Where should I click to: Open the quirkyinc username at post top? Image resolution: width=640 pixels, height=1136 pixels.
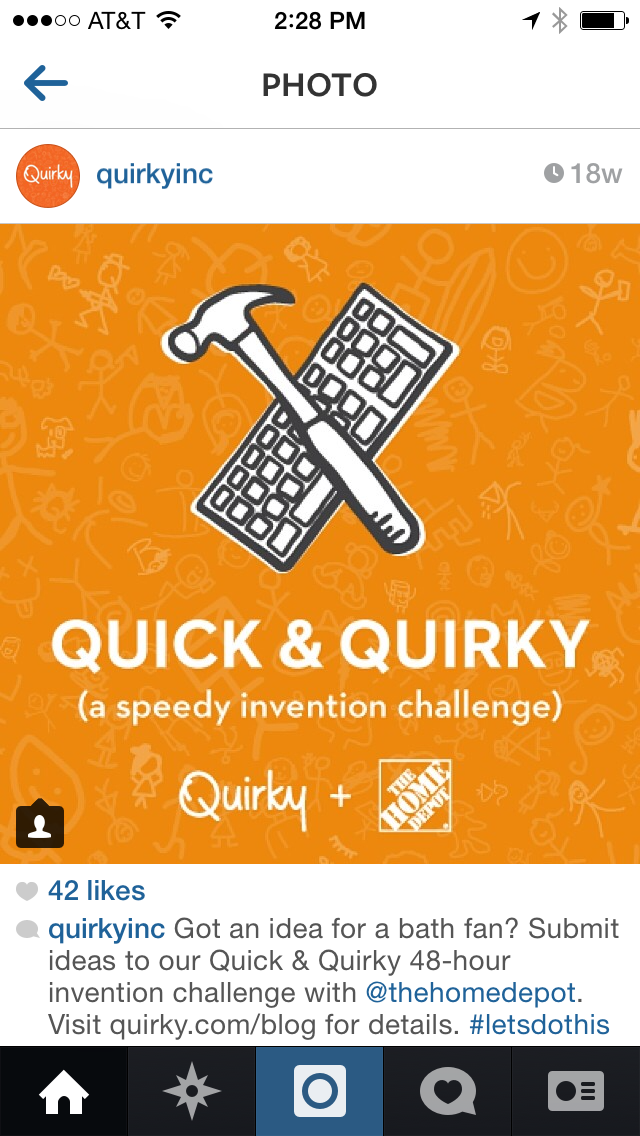click(x=154, y=175)
